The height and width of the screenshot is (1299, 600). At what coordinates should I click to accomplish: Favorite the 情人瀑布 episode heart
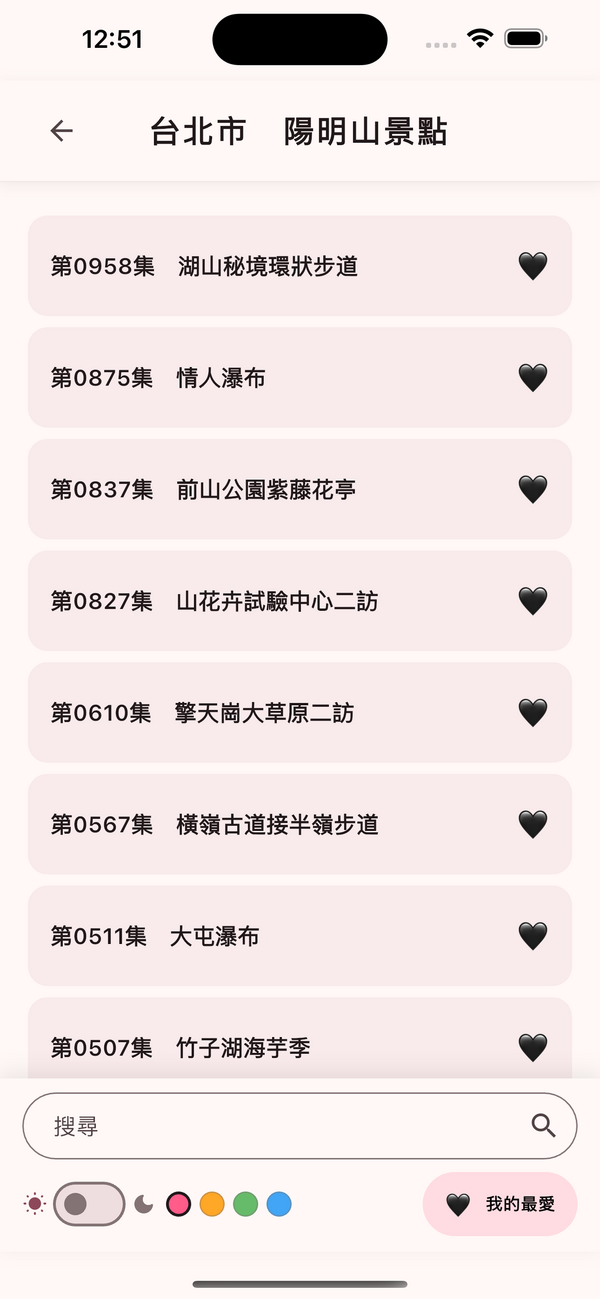533,378
